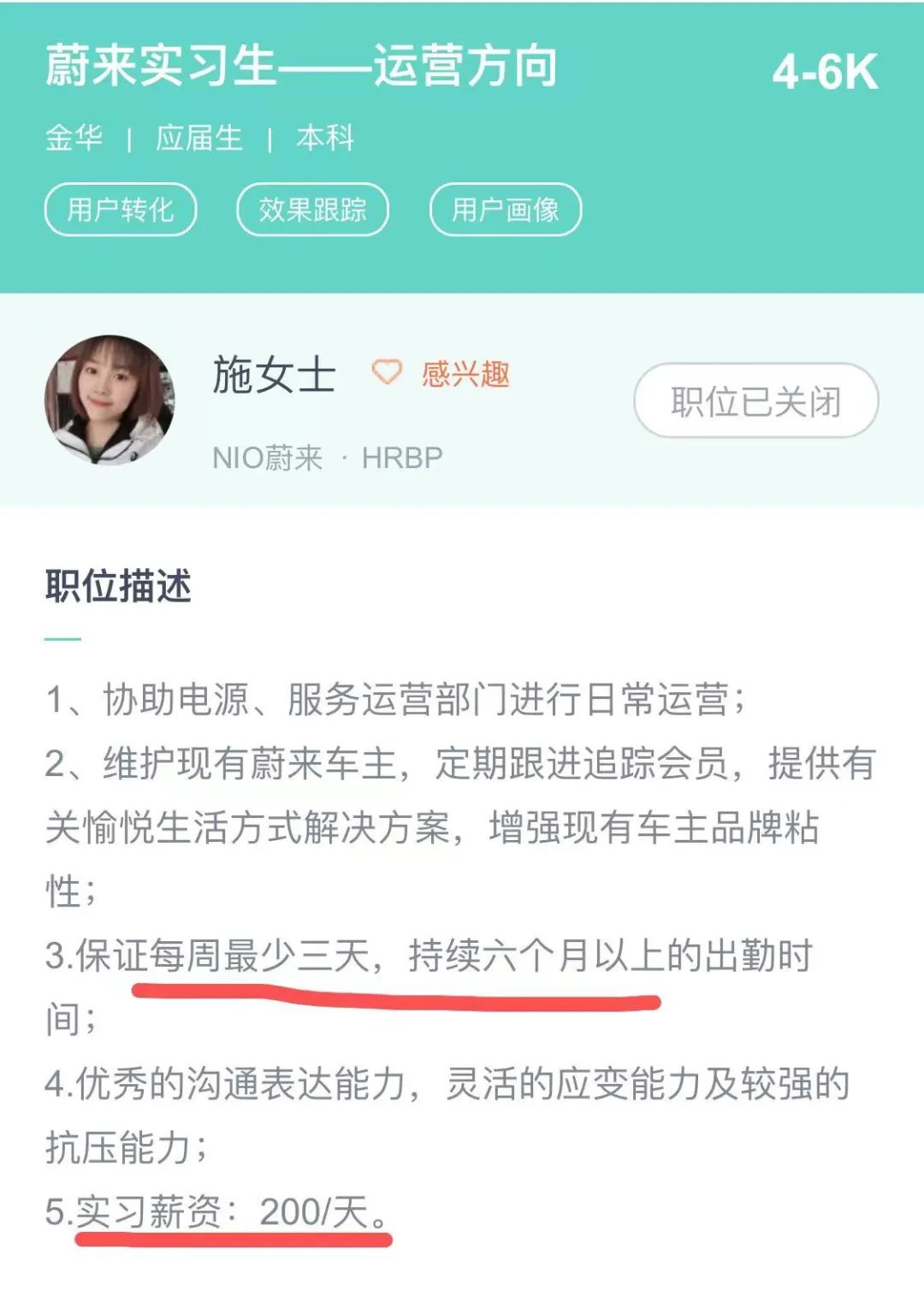The width and height of the screenshot is (924, 1291).
Task: Tap the 用户转化 tag chip
Action: pos(121,210)
